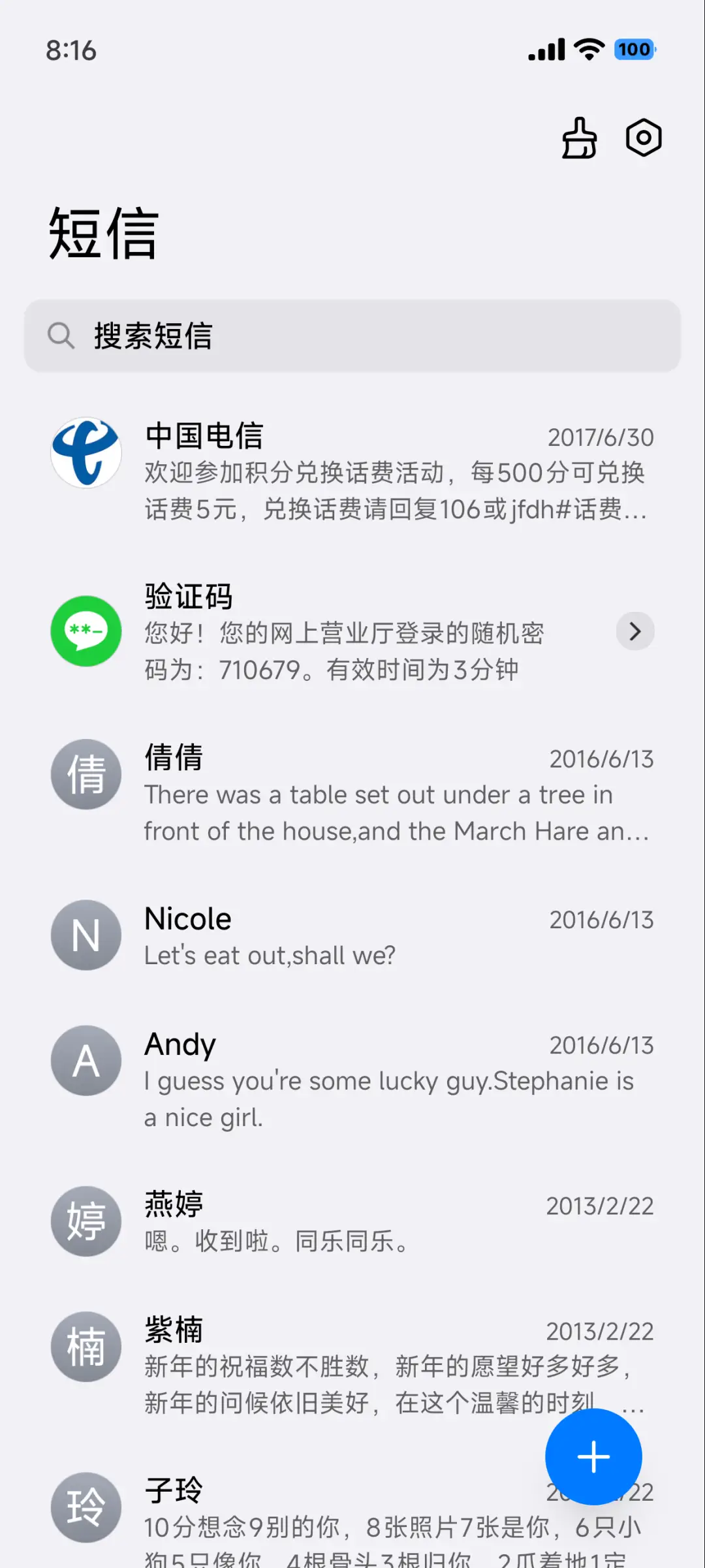This screenshot has width=705, height=1568.
Task: Open the 燕婷 avatar icon
Action: (x=85, y=1221)
